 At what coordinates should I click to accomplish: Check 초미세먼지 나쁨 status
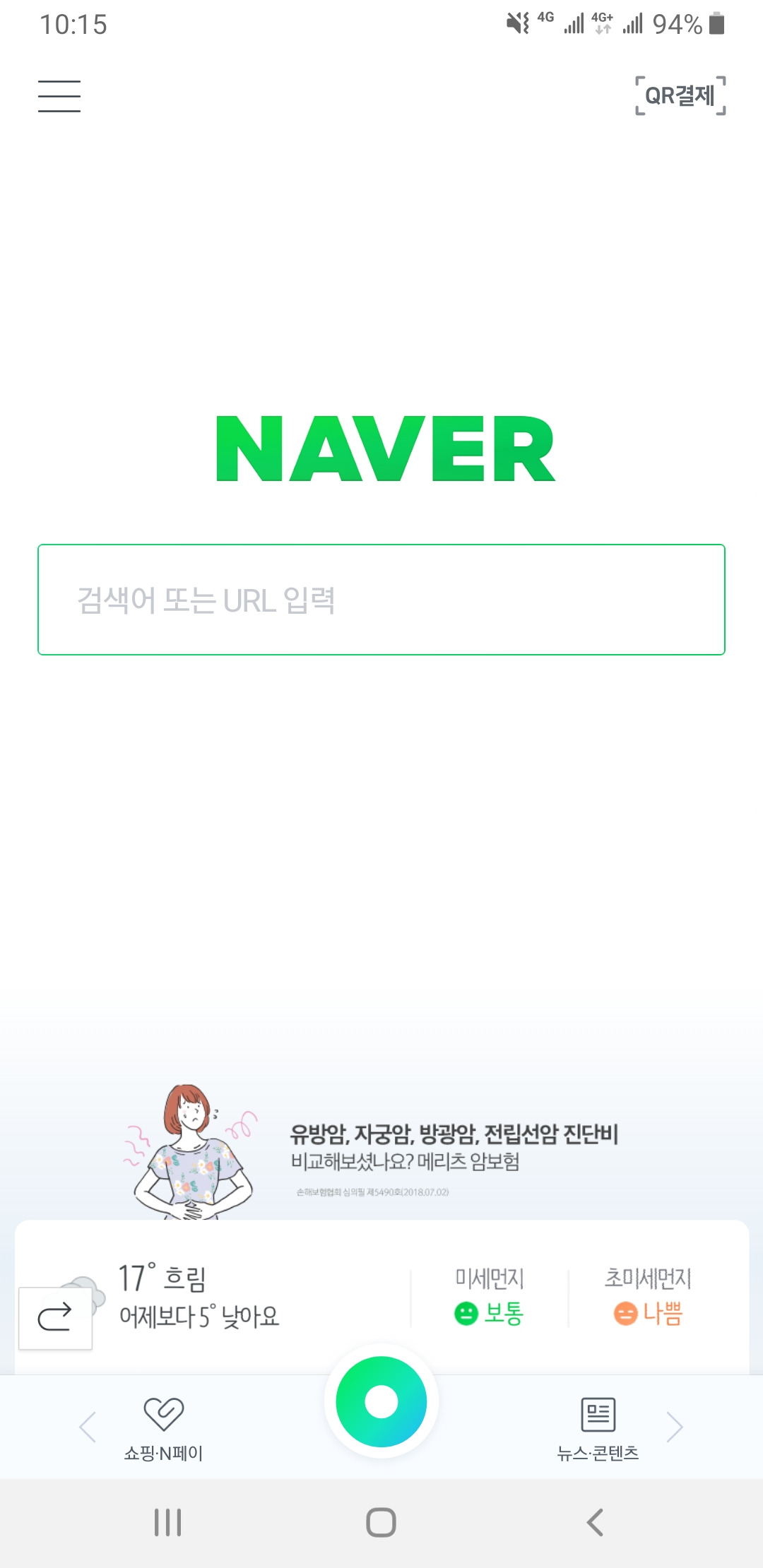tap(648, 1297)
